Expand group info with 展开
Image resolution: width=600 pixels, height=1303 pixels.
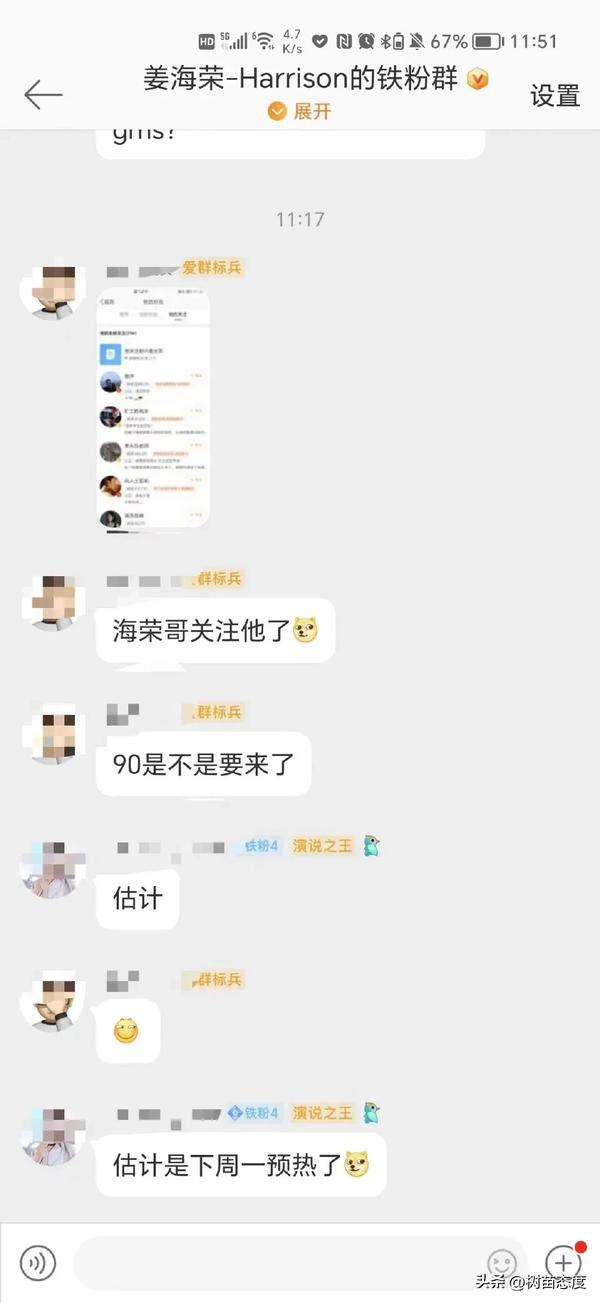[300, 112]
